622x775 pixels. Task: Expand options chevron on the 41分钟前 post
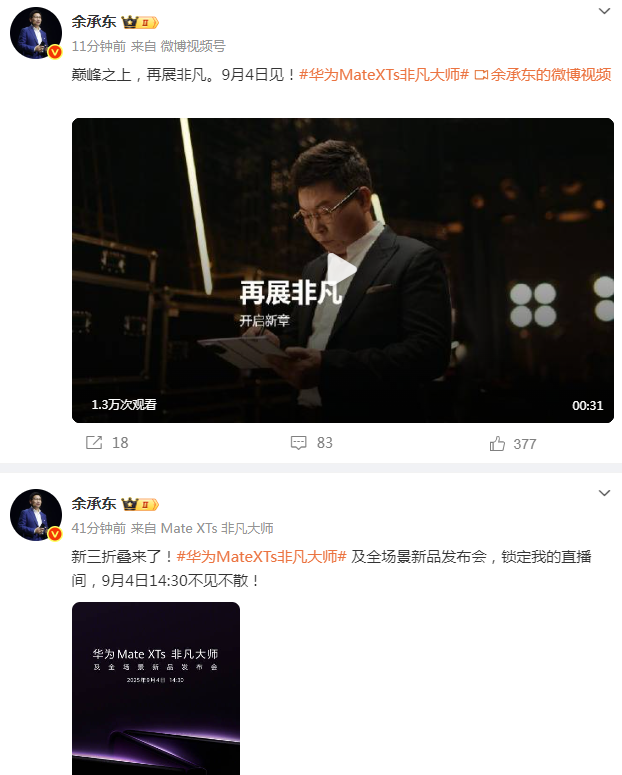point(604,493)
